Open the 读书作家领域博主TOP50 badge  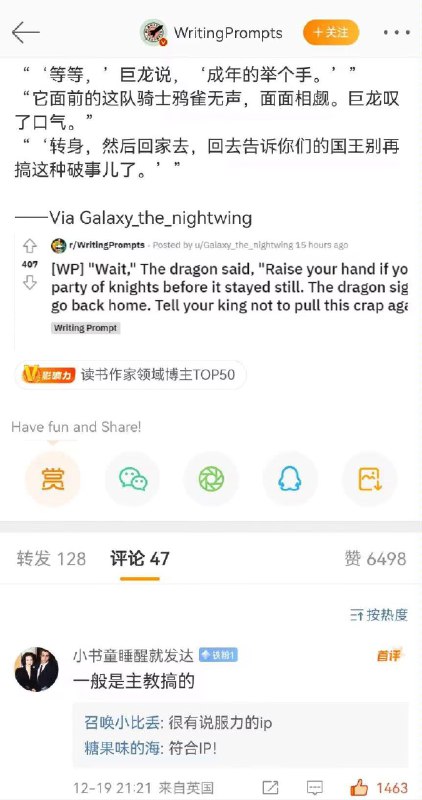coord(130,375)
